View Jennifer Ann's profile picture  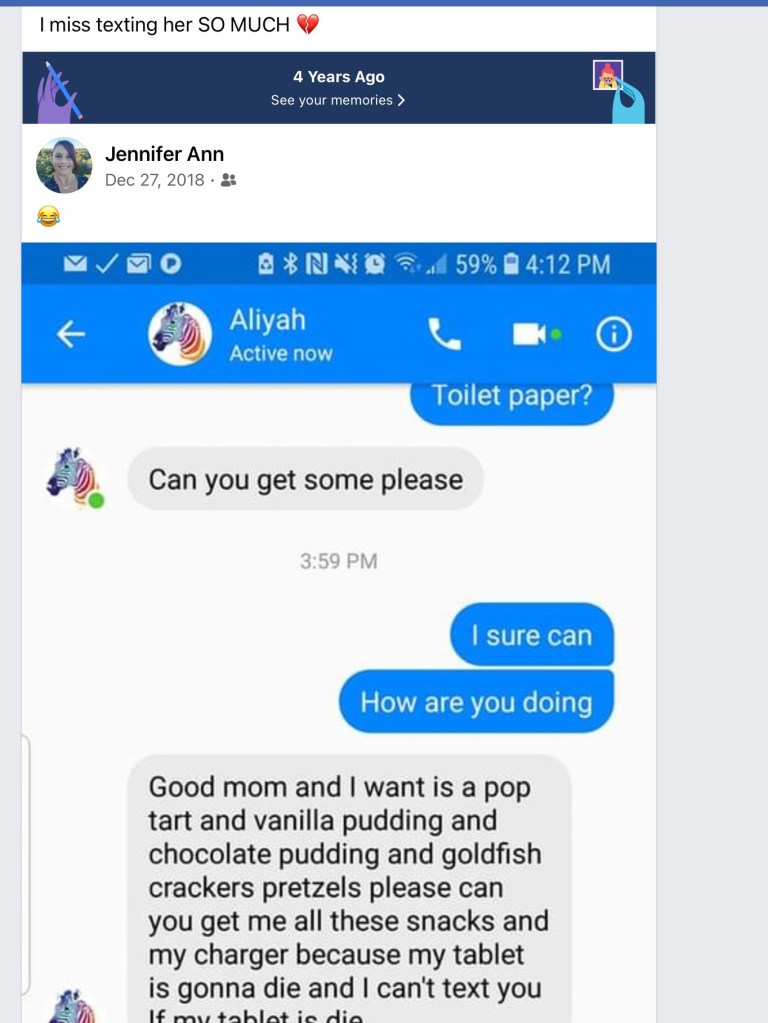[64, 165]
